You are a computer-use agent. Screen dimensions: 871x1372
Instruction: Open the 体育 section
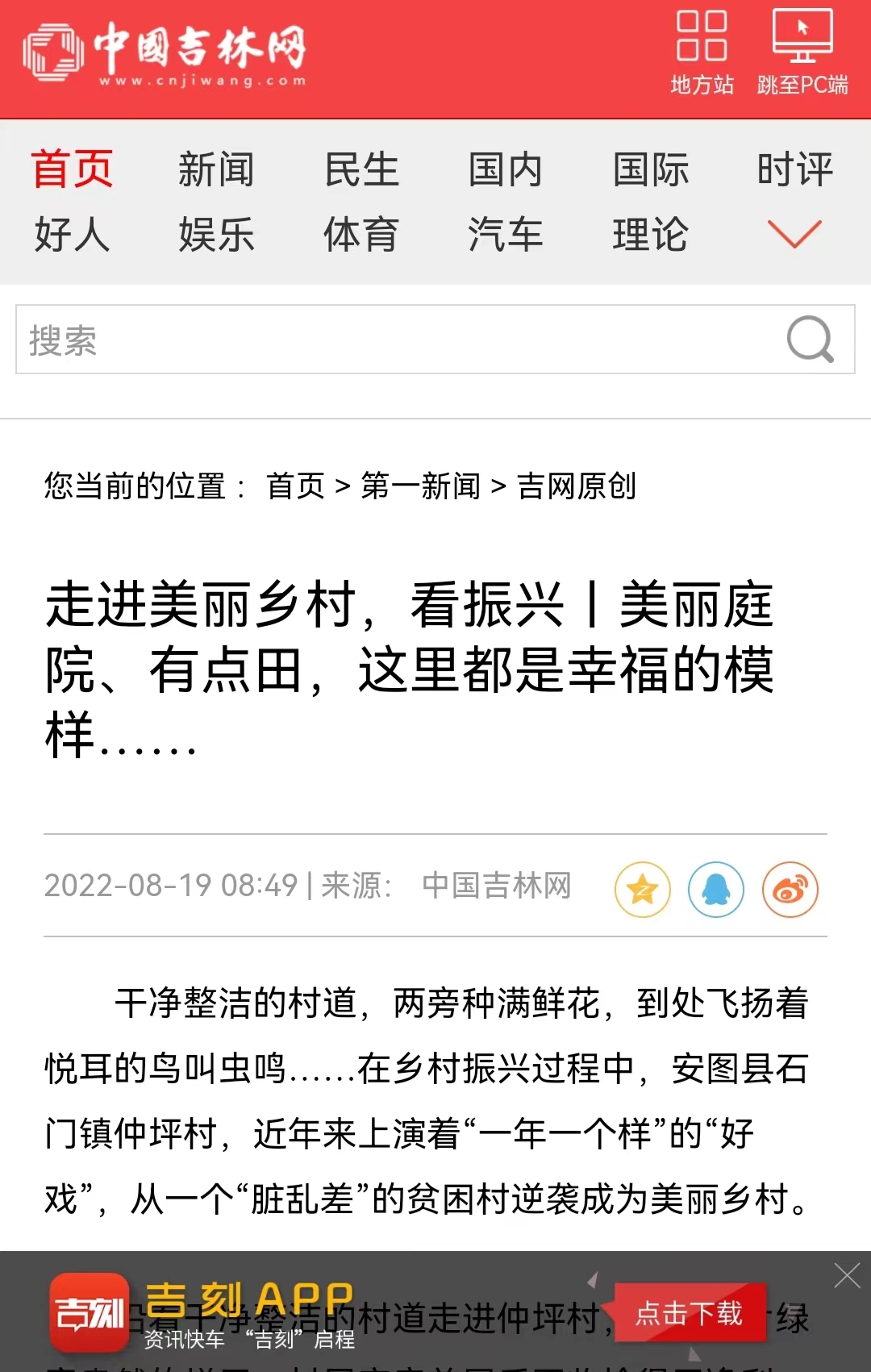point(361,235)
